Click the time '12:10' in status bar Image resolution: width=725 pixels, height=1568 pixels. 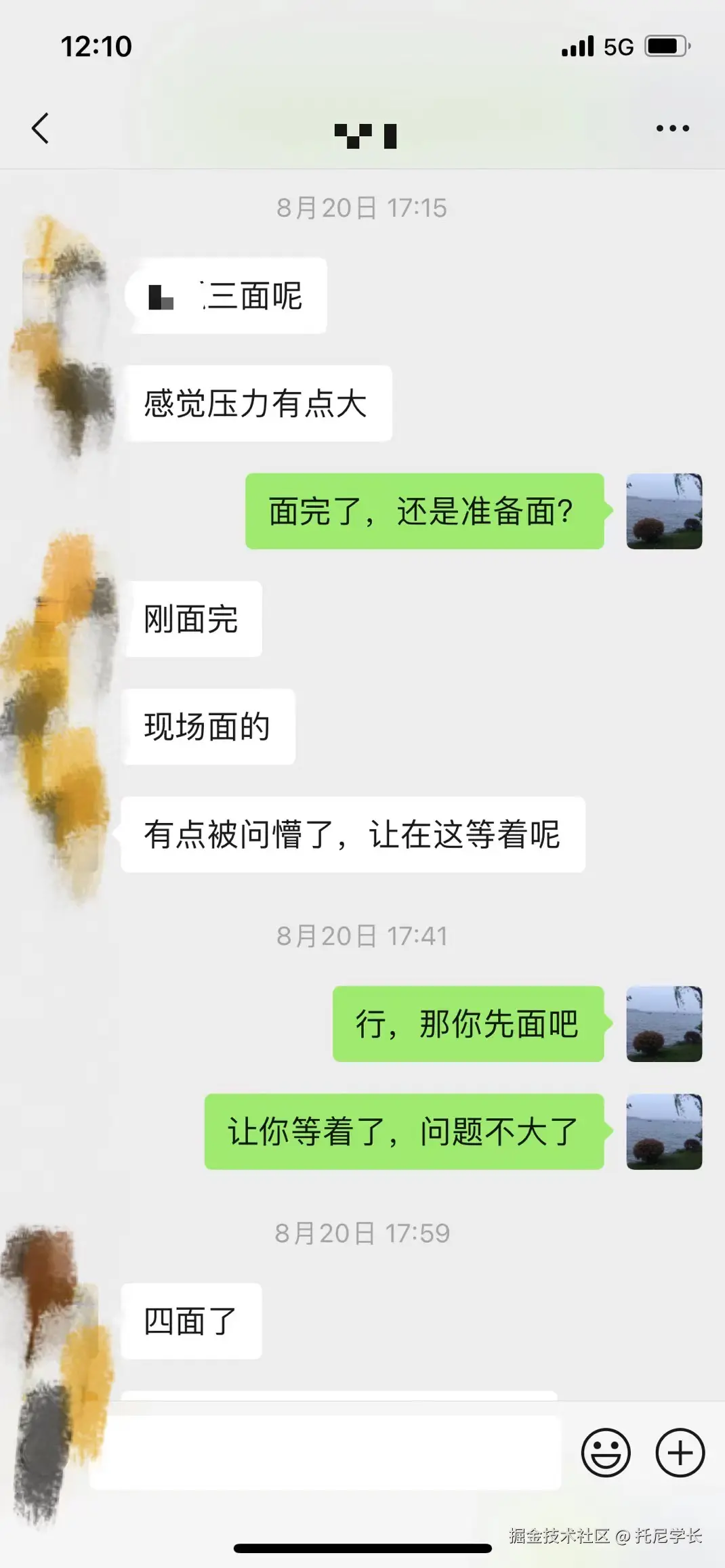pyautogui.click(x=97, y=46)
